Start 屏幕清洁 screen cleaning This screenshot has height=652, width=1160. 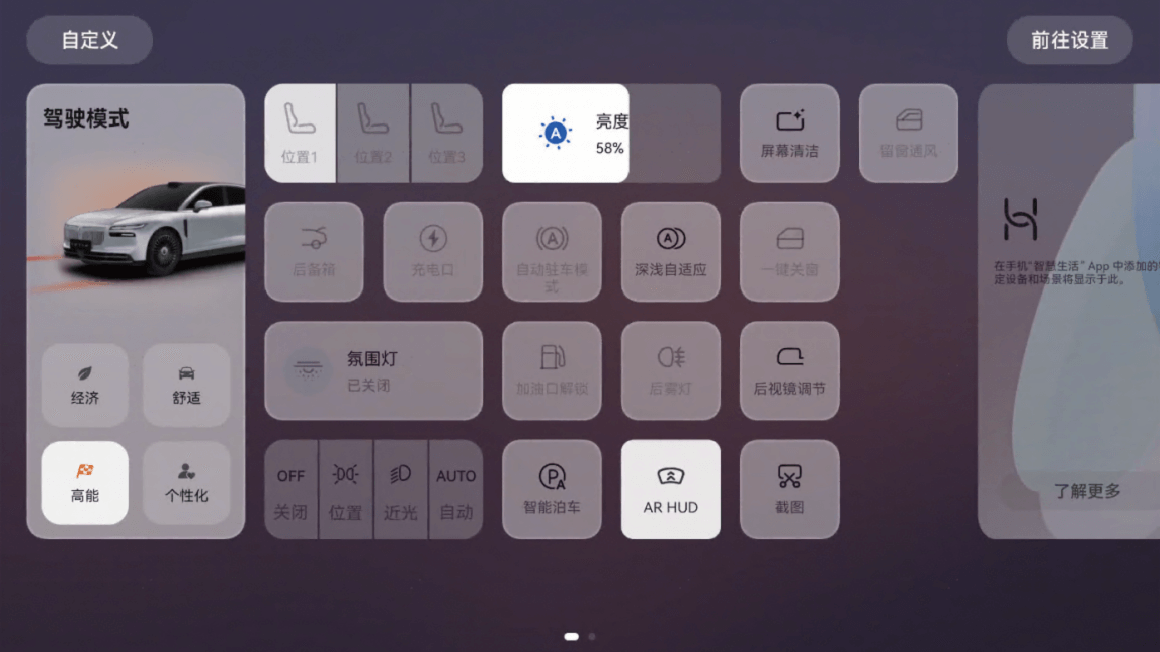coord(789,133)
